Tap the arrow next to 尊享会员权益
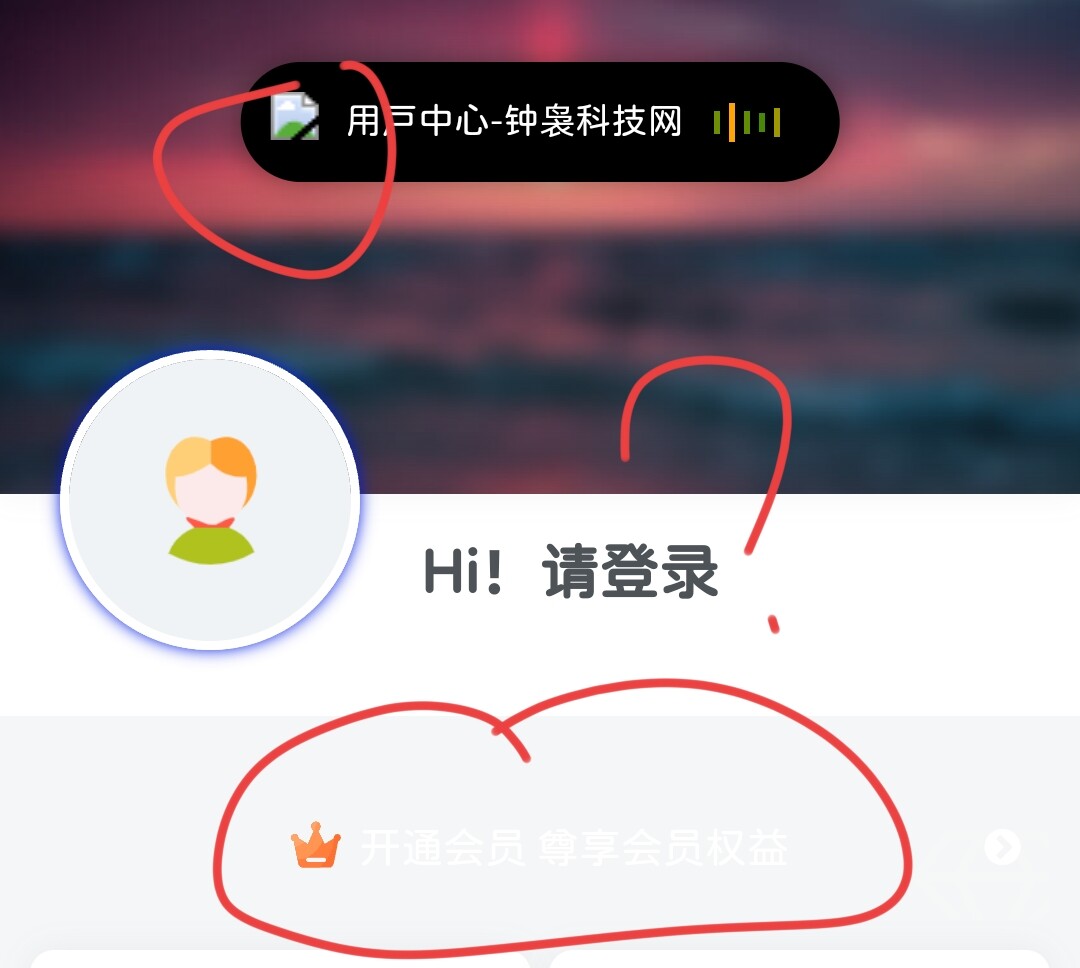The image size is (1080, 968). click(x=1002, y=847)
